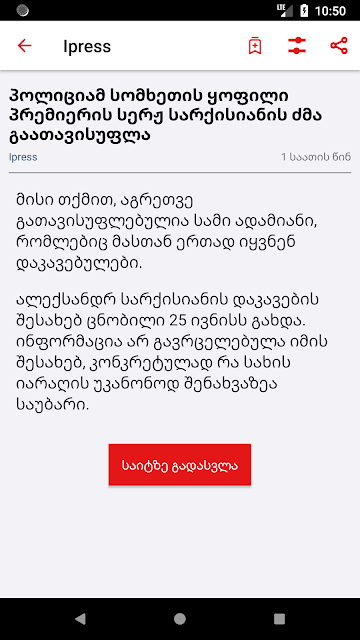Go back using the red arrow
360x640 pixels.
[x=24, y=46]
